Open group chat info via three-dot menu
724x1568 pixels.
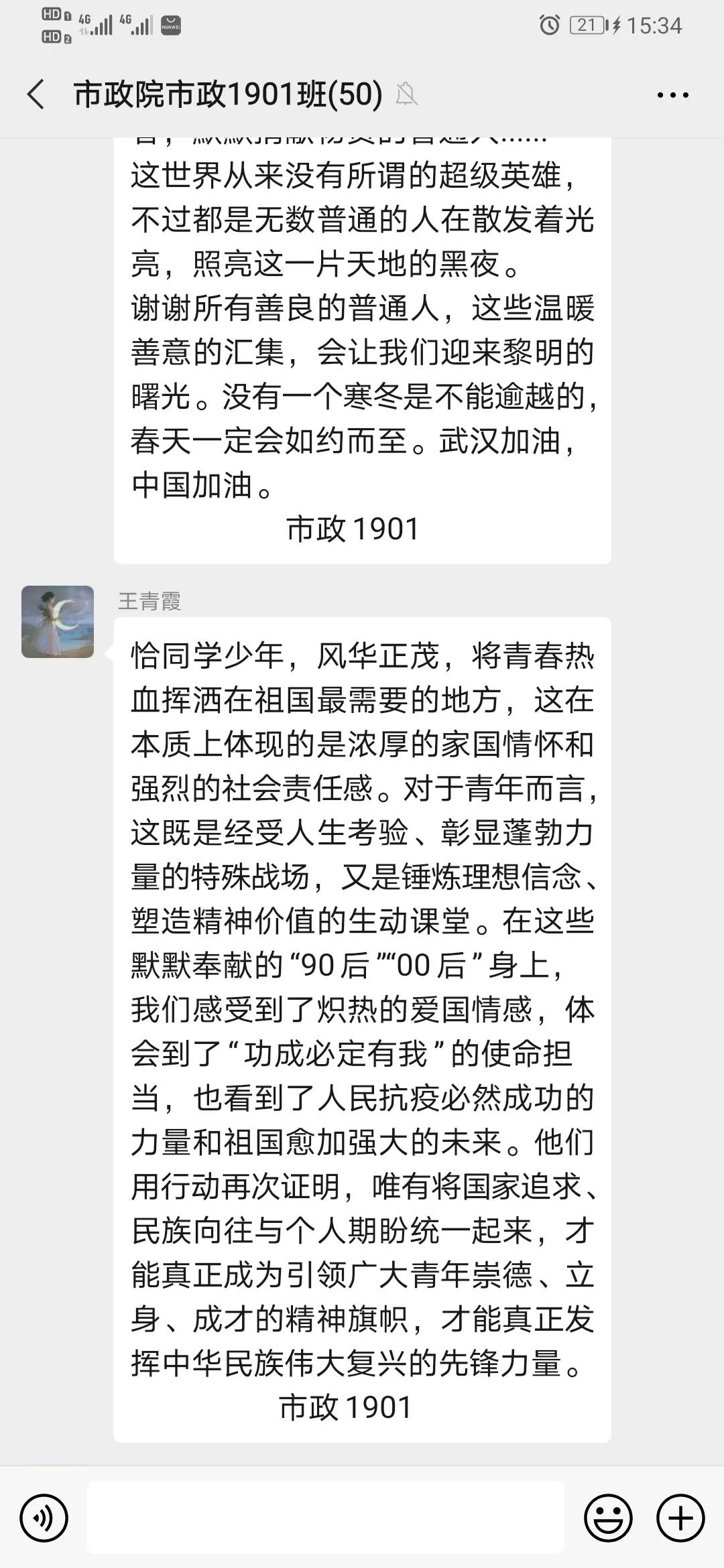tap(672, 95)
